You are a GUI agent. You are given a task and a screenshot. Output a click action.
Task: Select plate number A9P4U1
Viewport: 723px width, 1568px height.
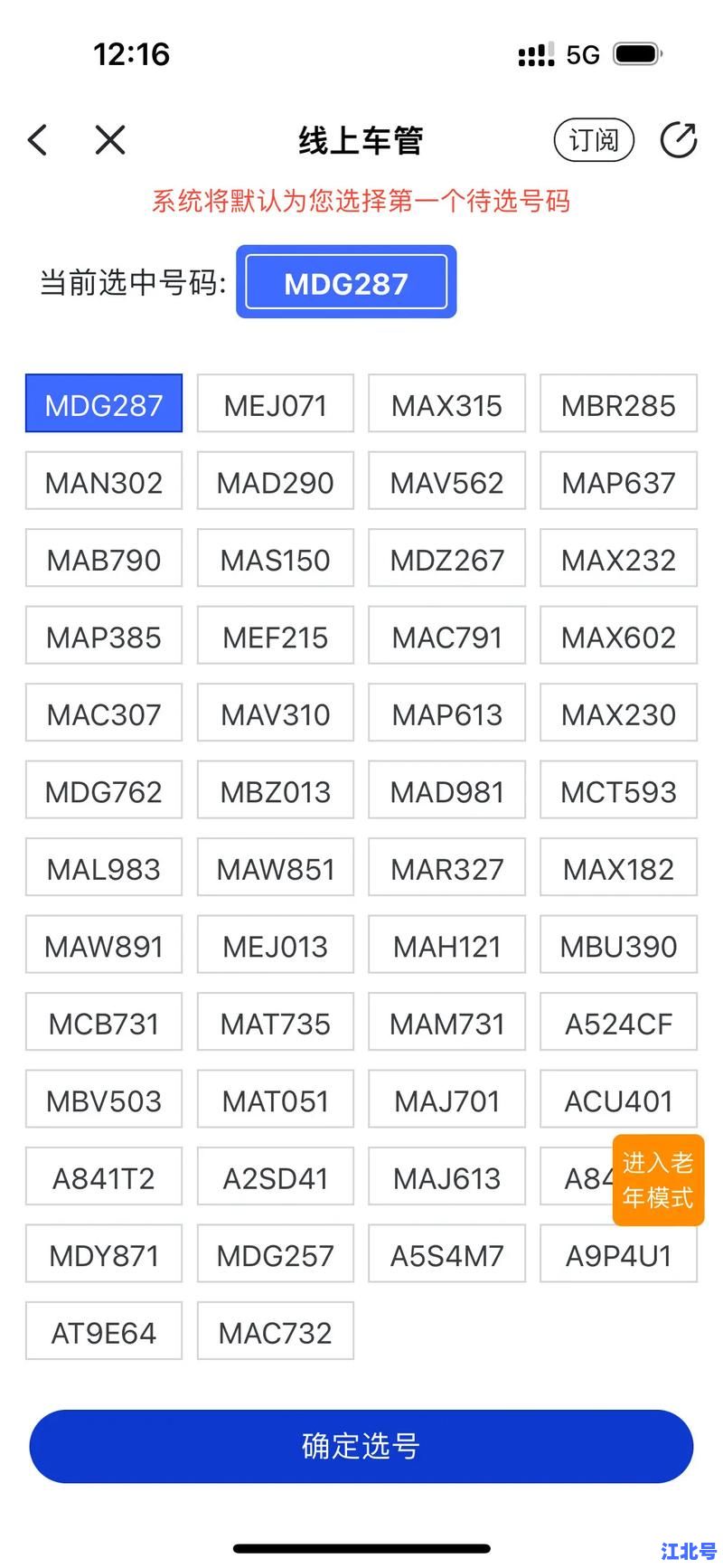pyautogui.click(x=618, y=1255)
